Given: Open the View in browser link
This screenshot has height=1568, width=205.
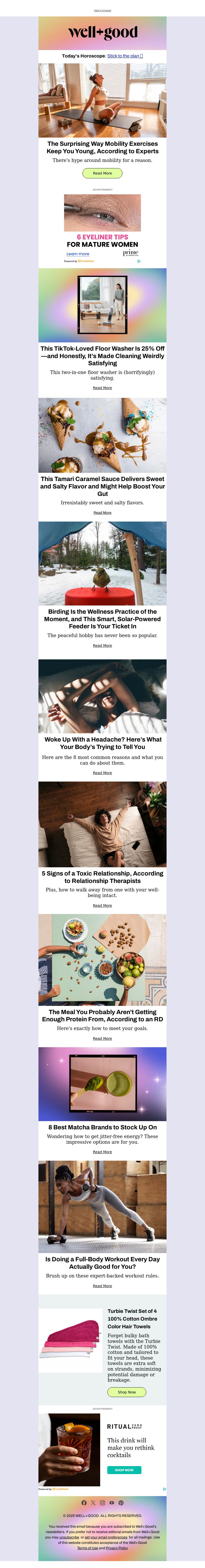Looking at the screenshot, I should 102,10.
